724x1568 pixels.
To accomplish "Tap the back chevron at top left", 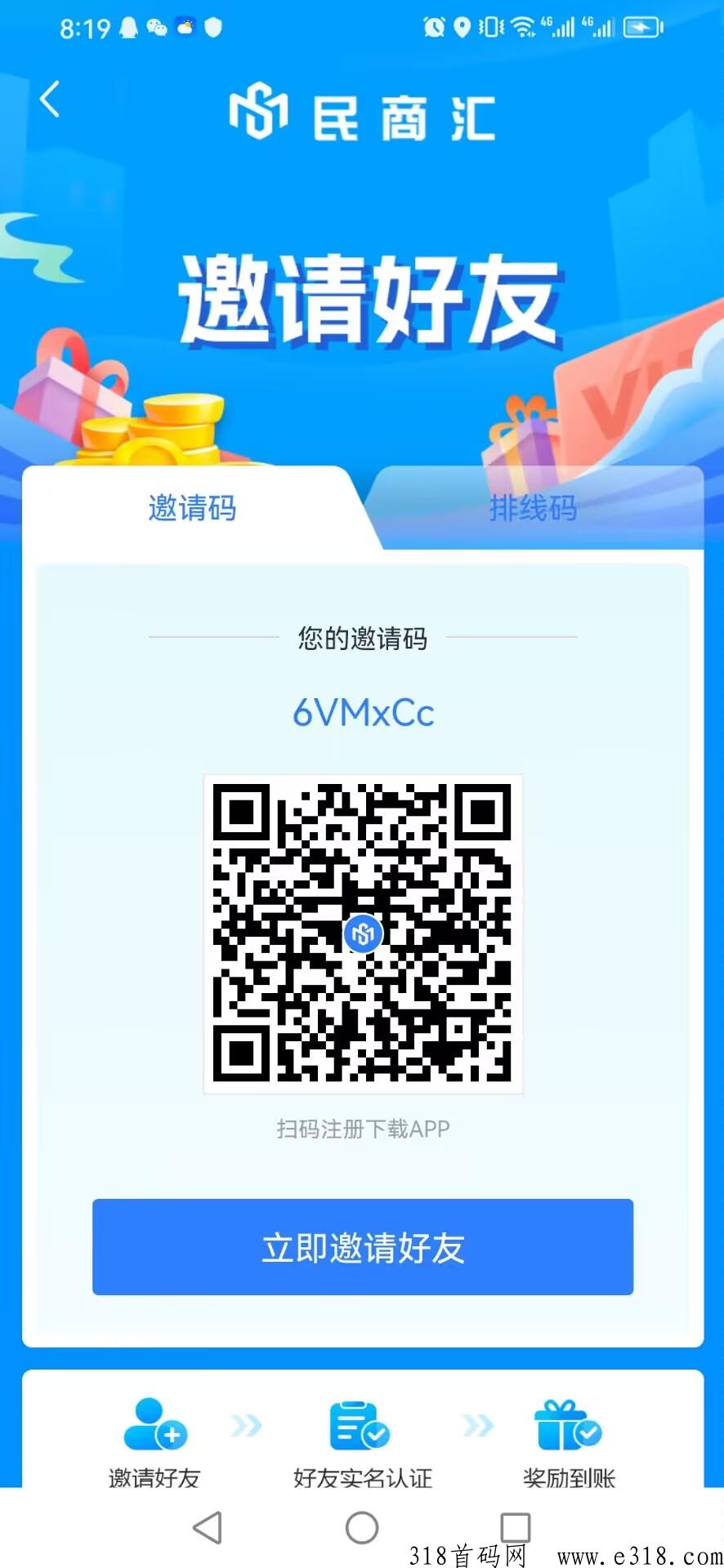I will 51,99.
